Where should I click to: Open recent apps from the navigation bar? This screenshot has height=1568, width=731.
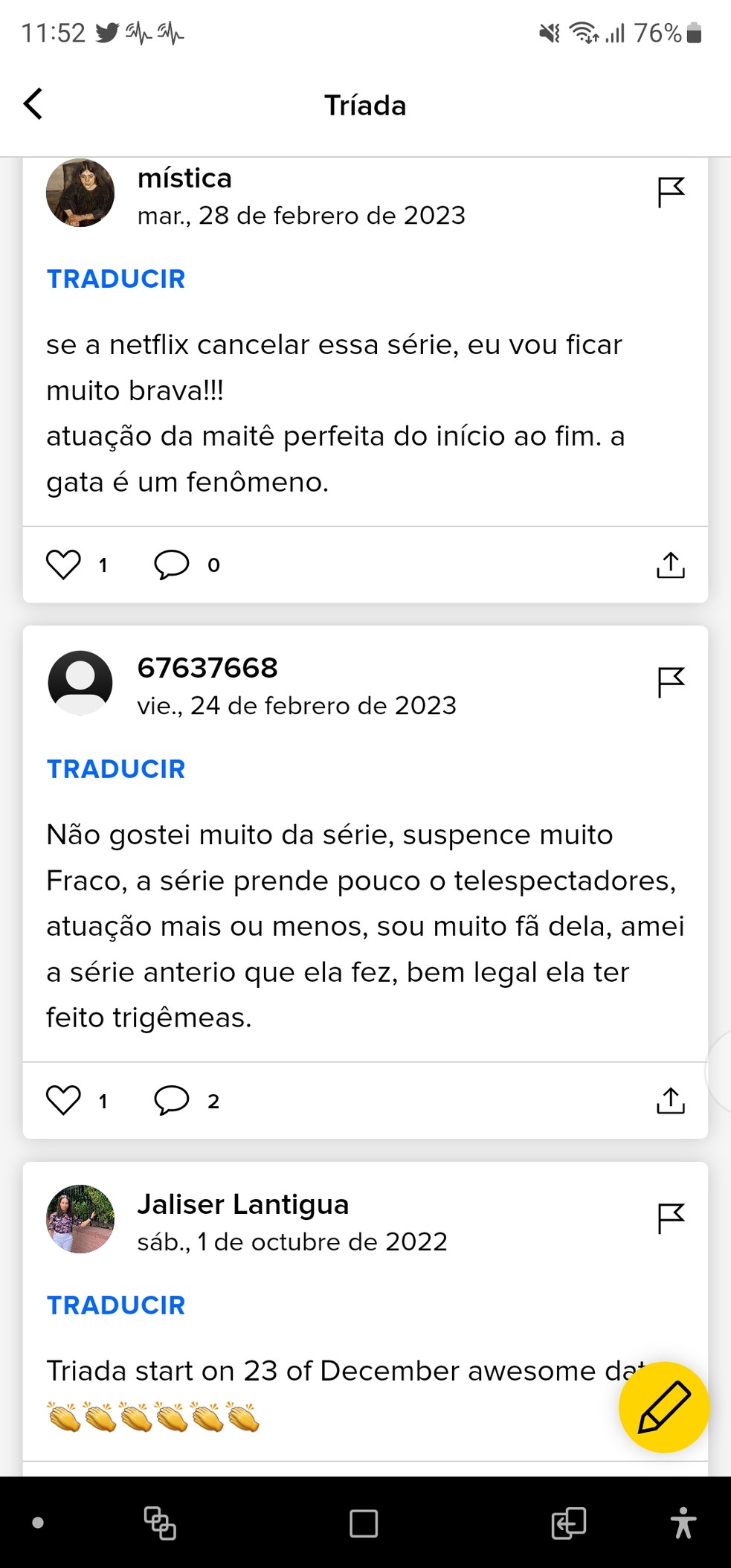(x=159, y=1523)
